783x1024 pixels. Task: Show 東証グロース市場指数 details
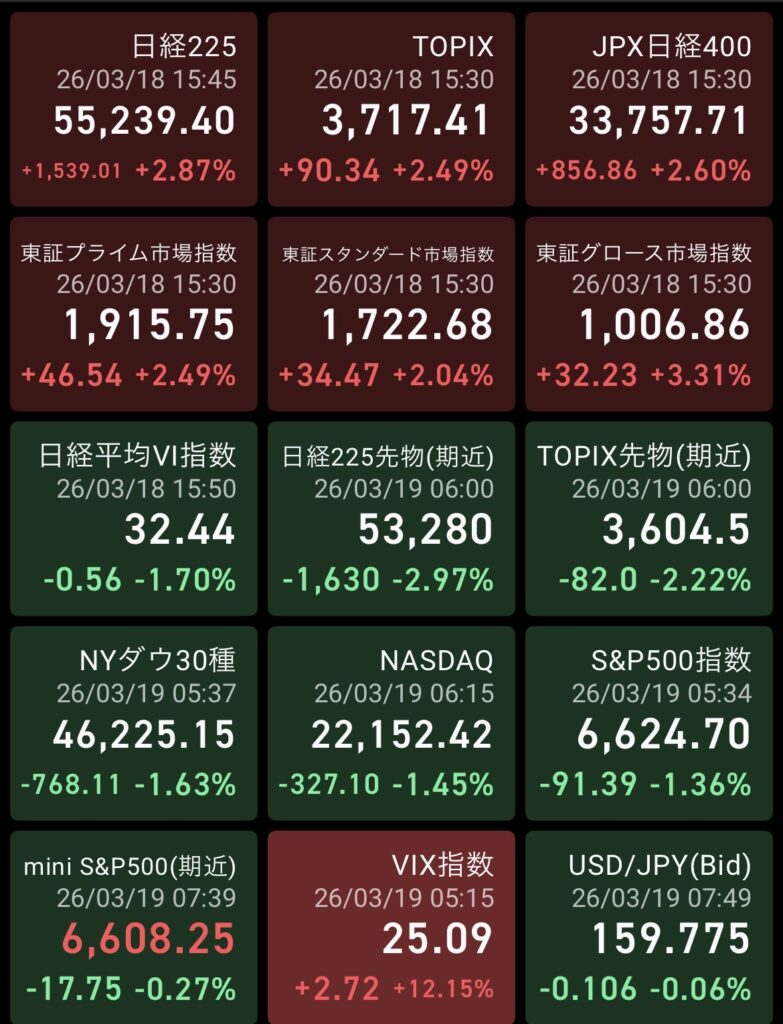tap(649, 314)
